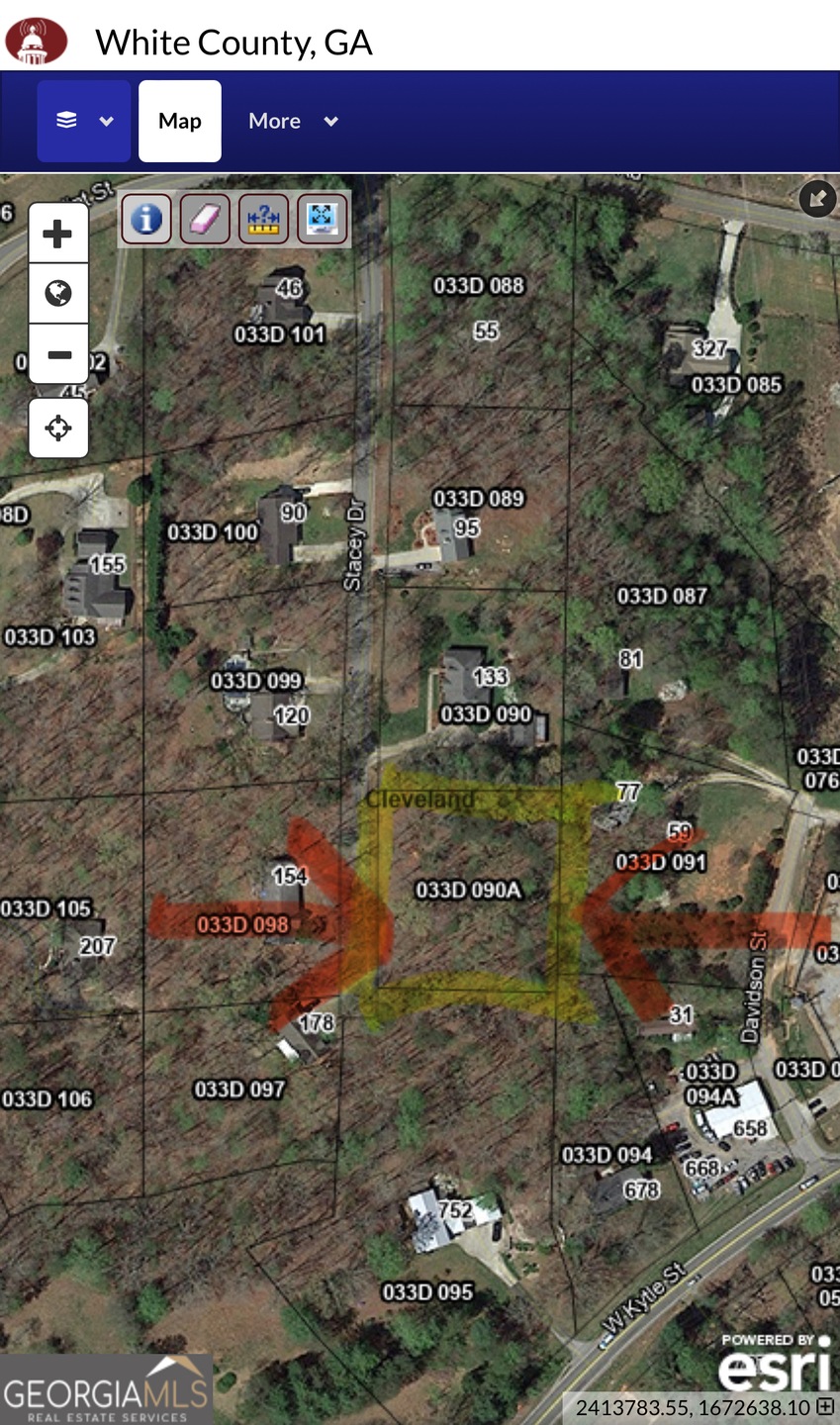The image size is (840, 1425).
Task: Select the eraser tool
Action: click(205, 219)
